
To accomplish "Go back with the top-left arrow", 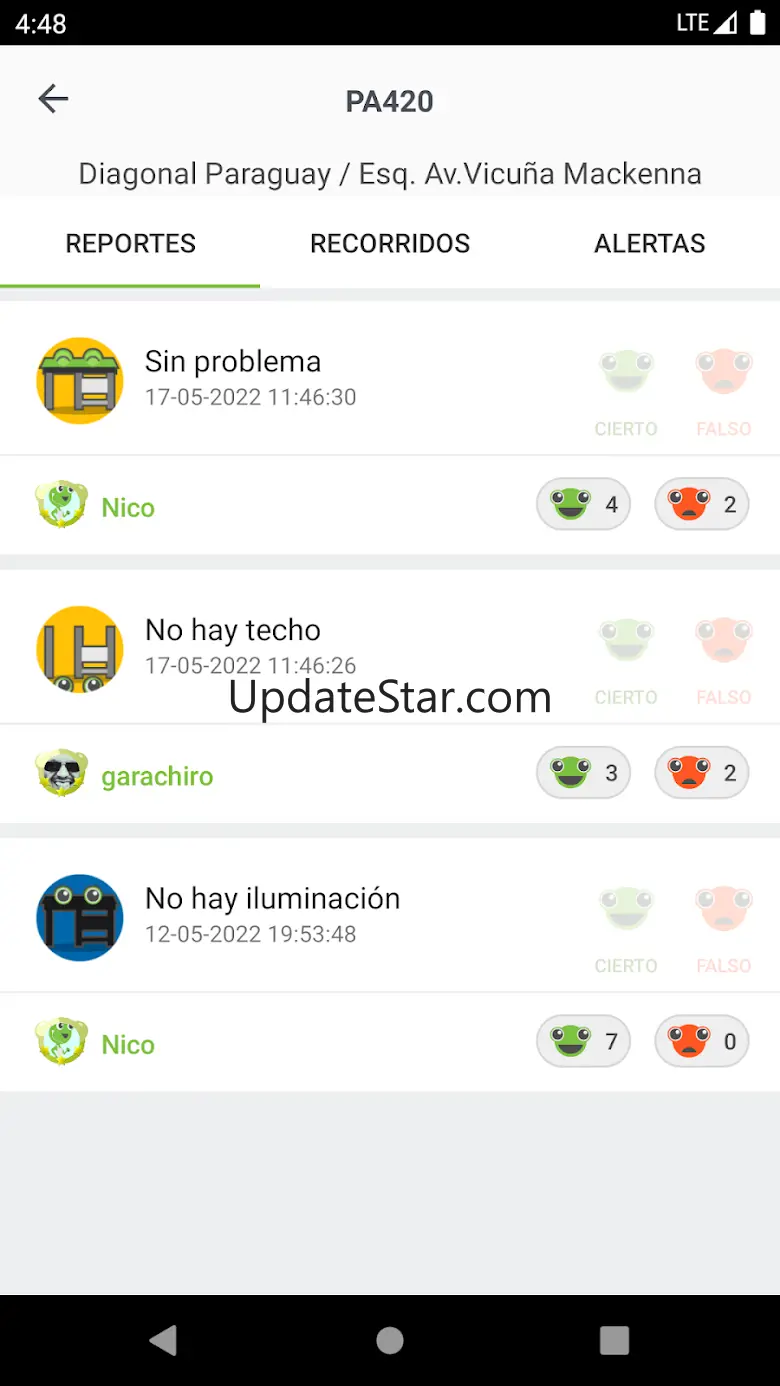I will (53, 98).
